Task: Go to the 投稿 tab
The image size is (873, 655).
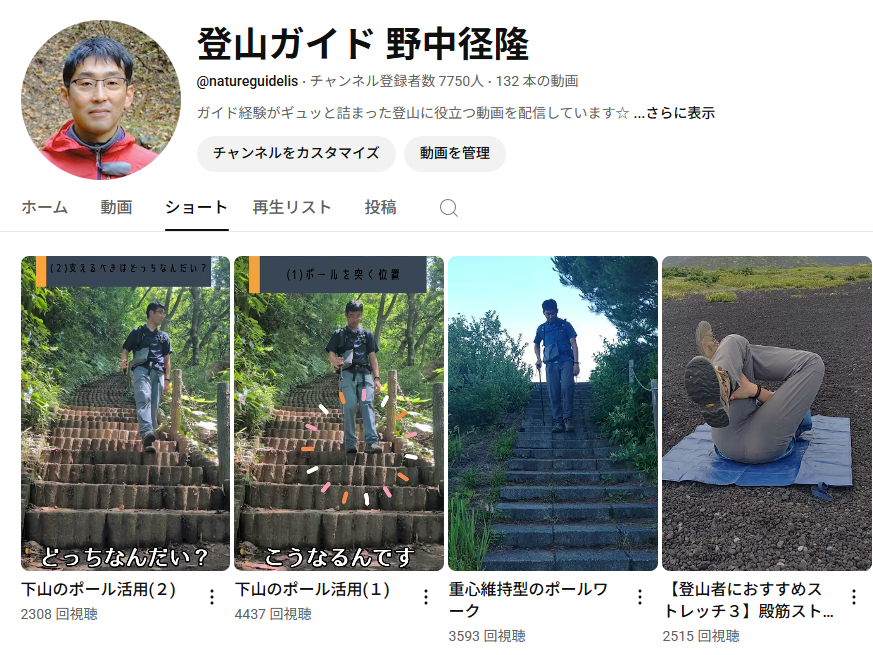Action: click(x=380, y=207)
